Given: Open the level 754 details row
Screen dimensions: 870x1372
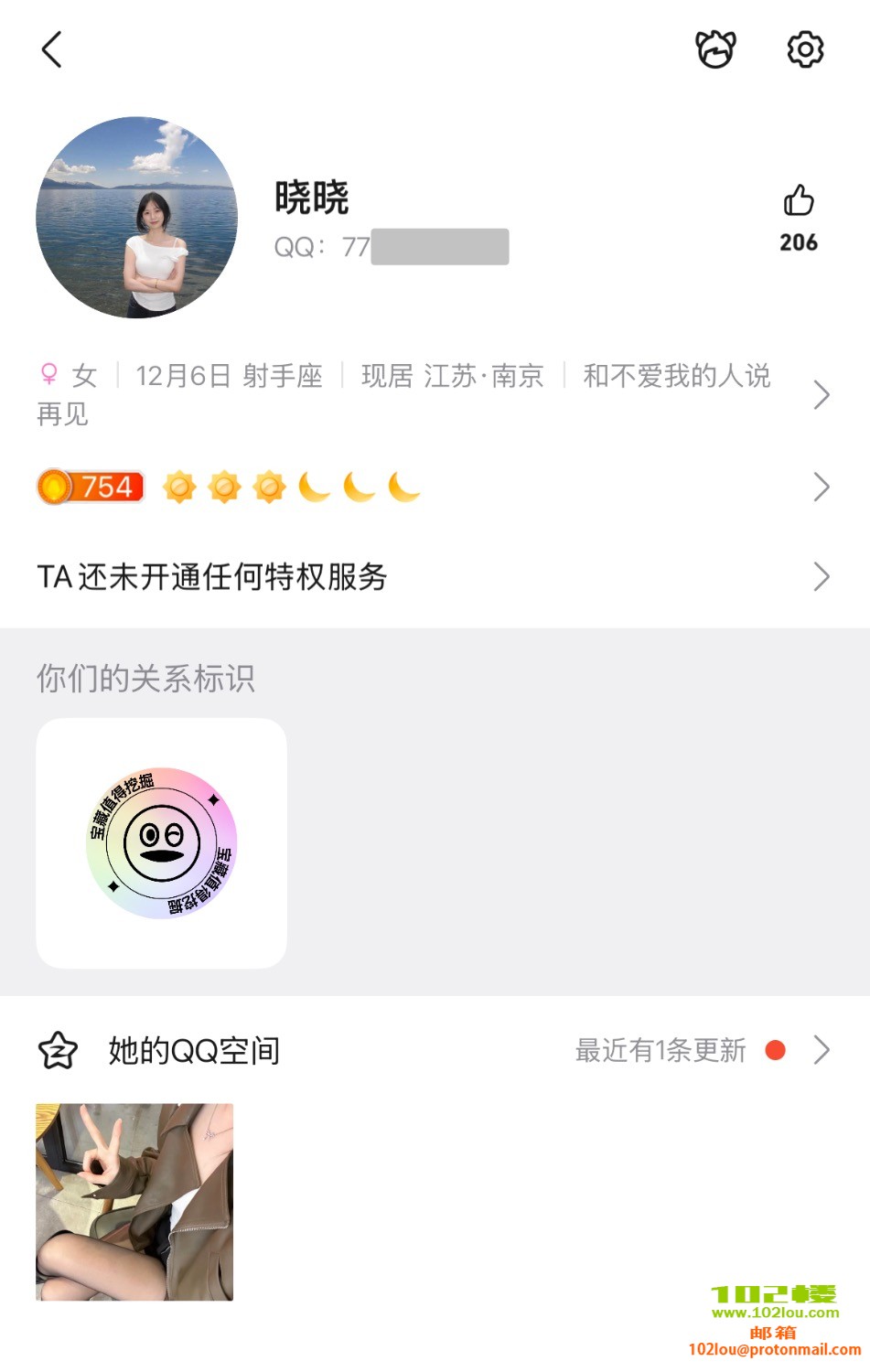Looking at the screenshot, I should pyautogui.click(x=430, y=487).
